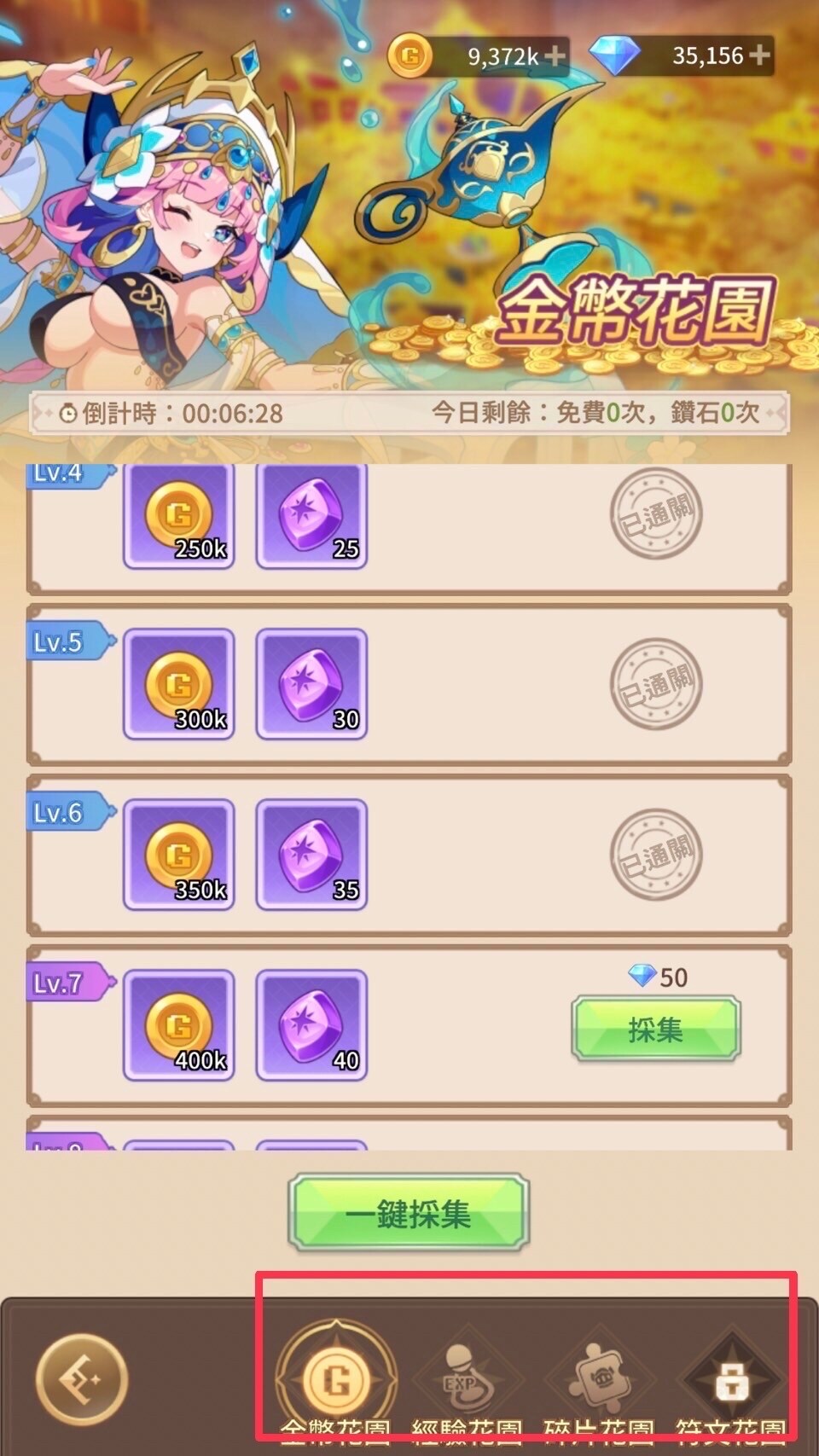This screenshot has width=819, height=1456.
Task: Tap 採集 on the Lv.7 row
Action: tap(655, 1030)
